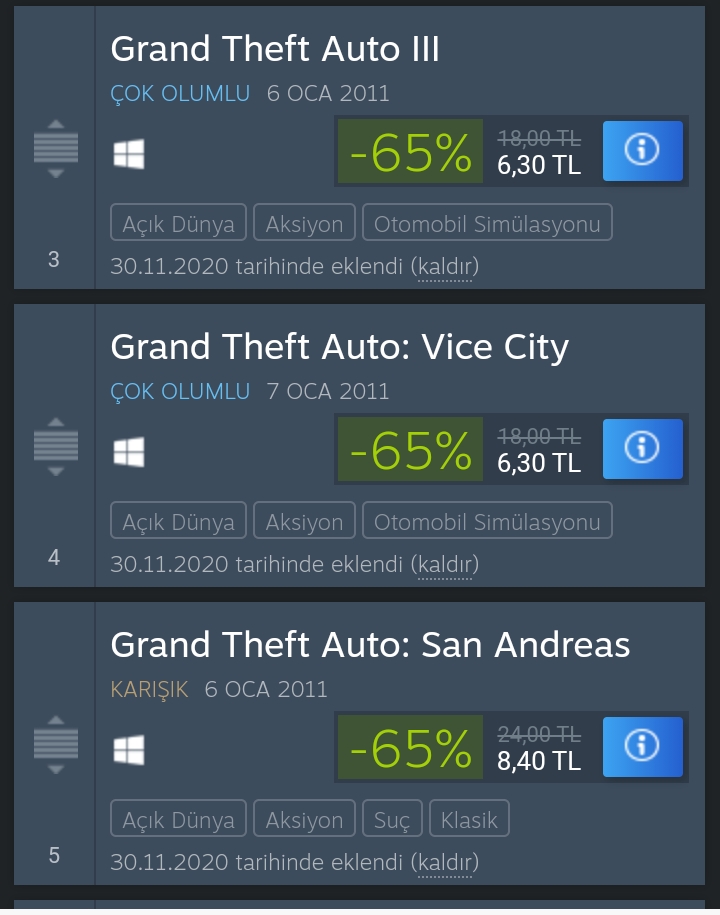Open ÇOK OLUMLU reviews for Grand Theft Auto III
The width and height of the screenshot is (720, 915).
coord(180,94)
